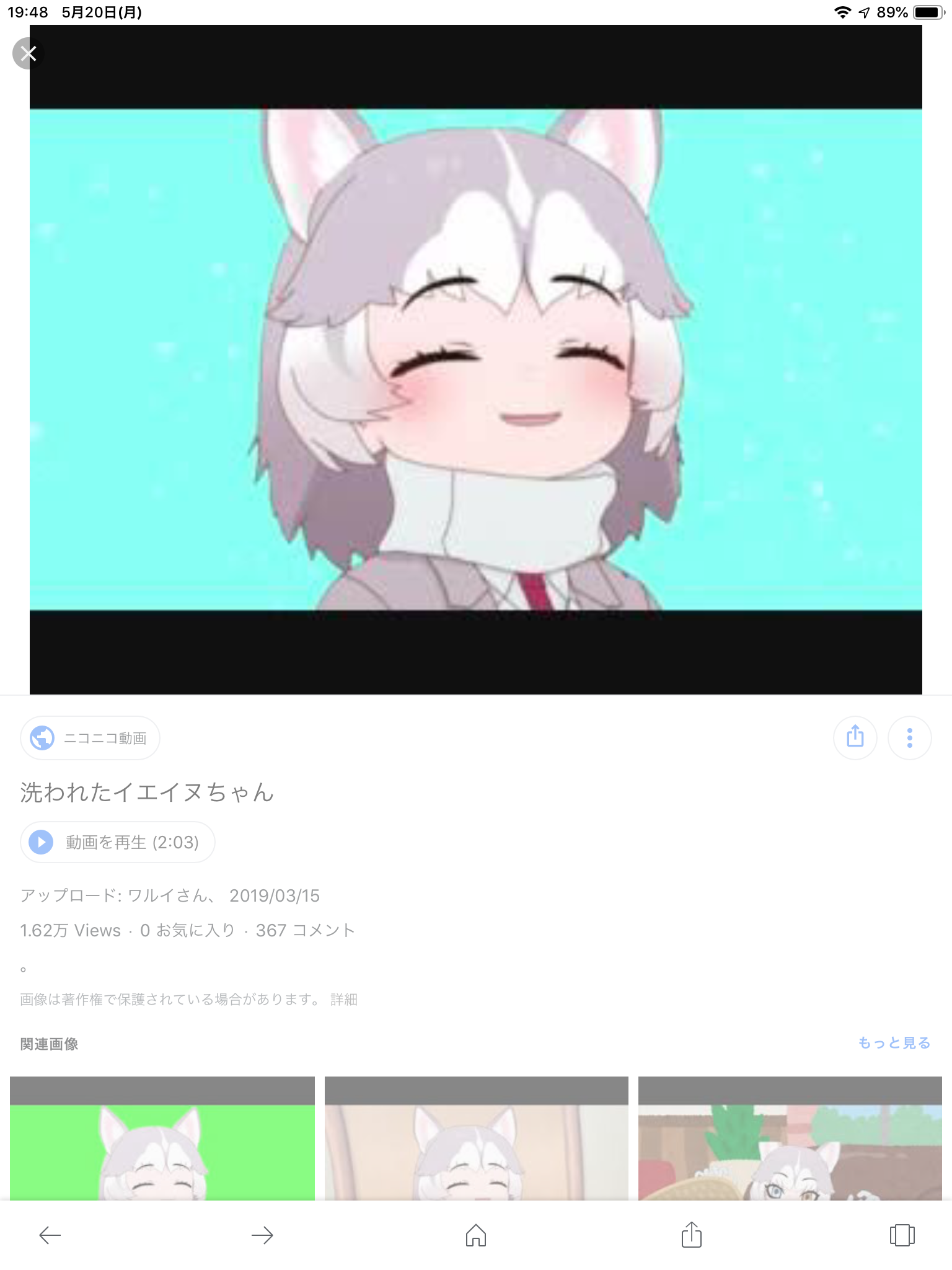Open the ニコニコ動画 source site chip
Viewport: 952px width, 1270px height.
click(x=90, y=738)
